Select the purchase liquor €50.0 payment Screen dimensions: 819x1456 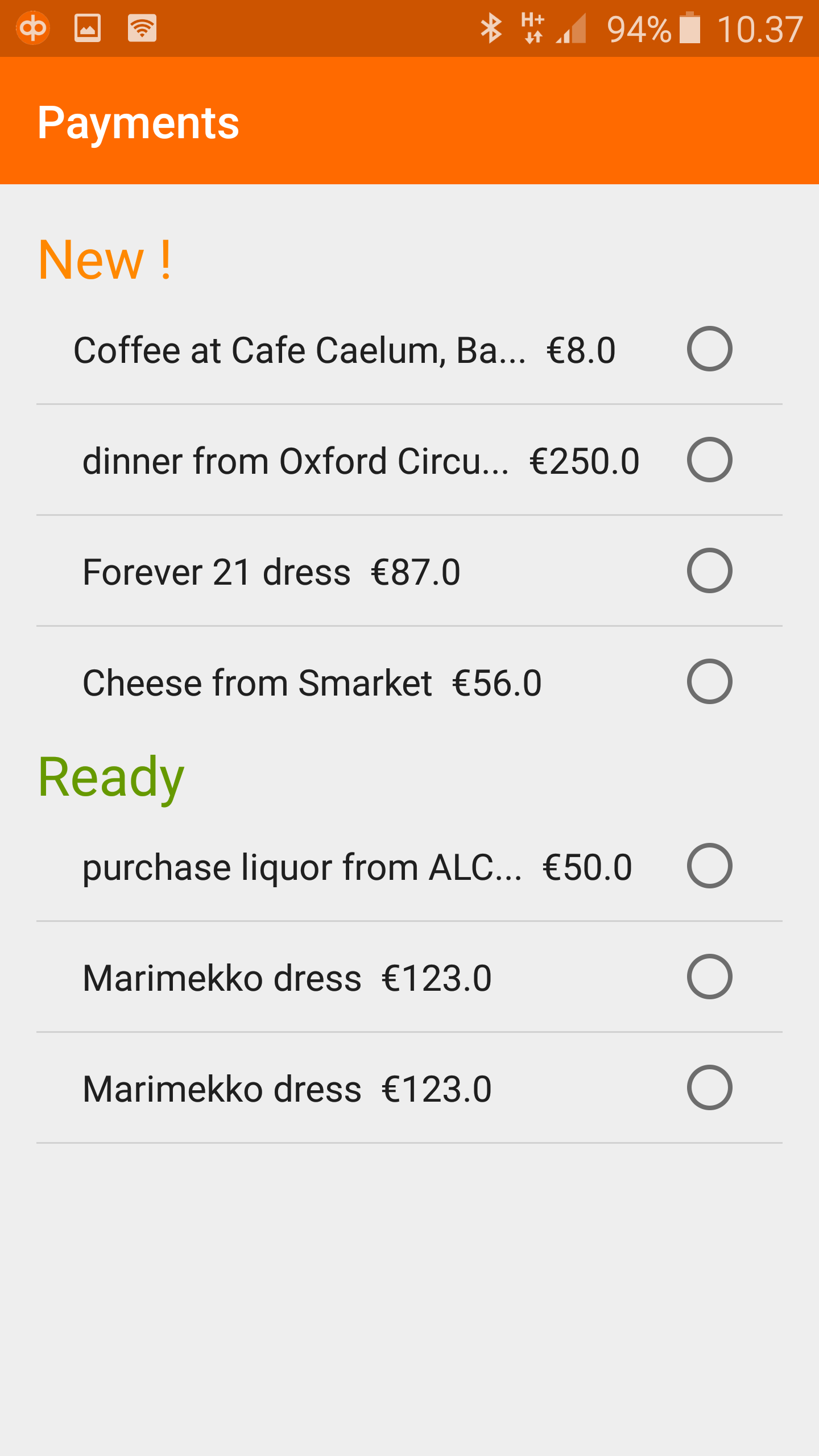(x=709, y=866)
